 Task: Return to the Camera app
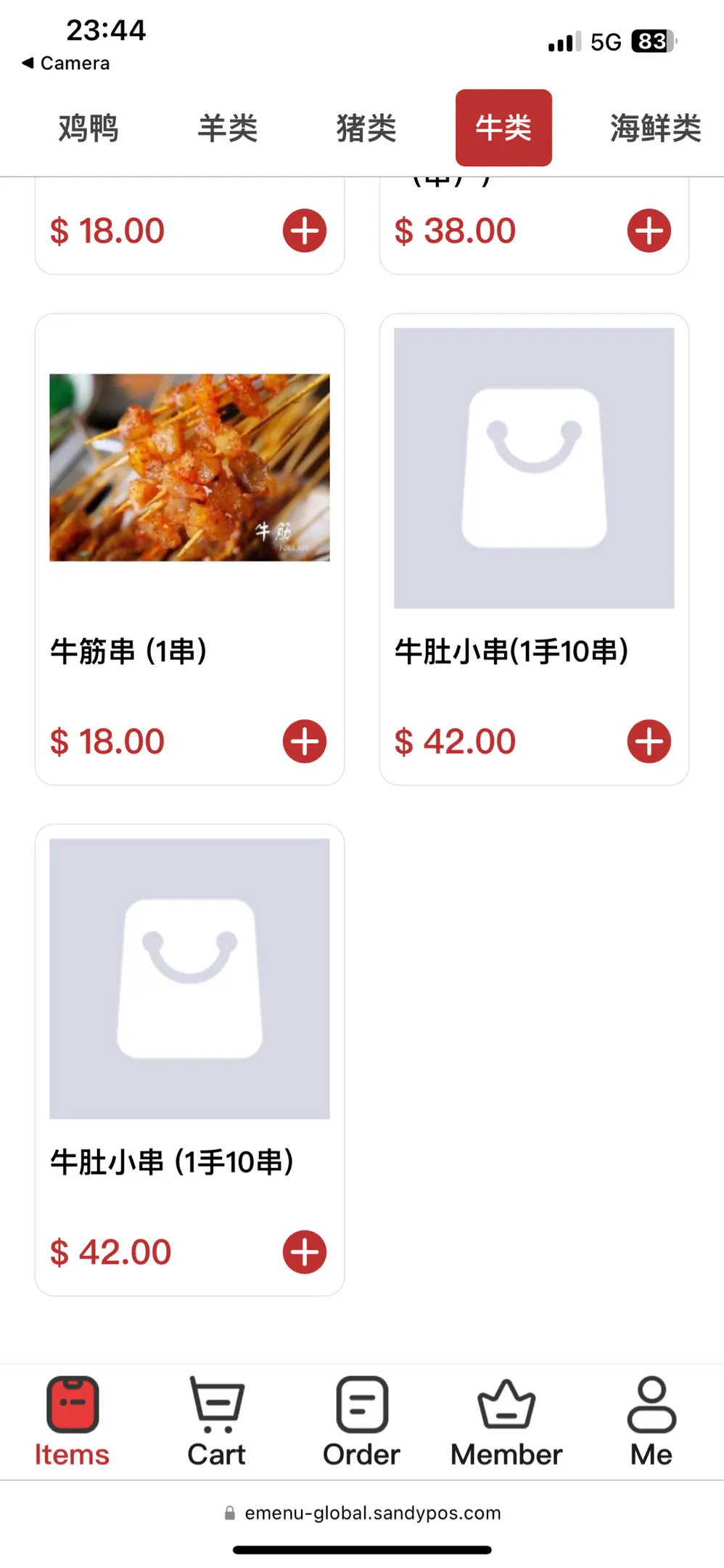(x=66, y=63)
